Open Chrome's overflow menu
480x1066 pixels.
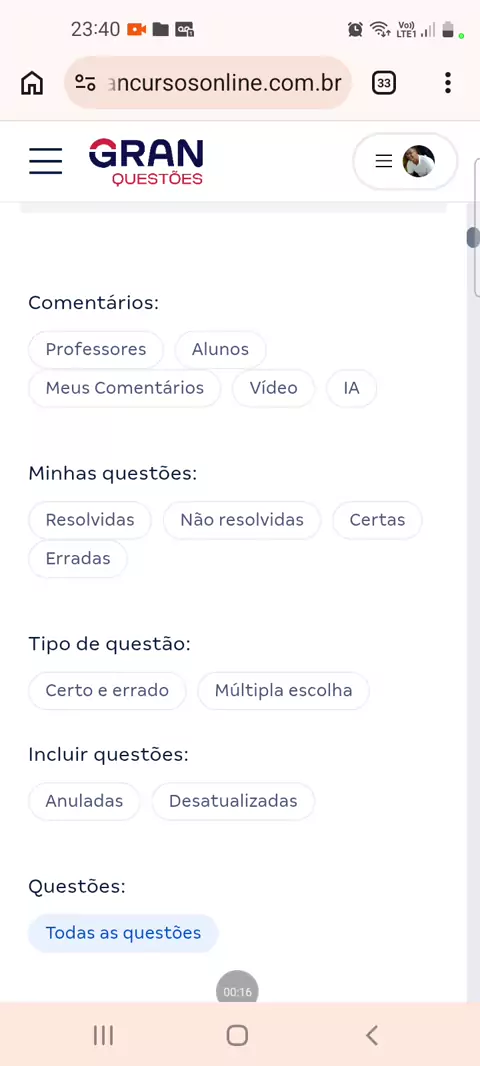pyautogui.click(x=447, y=83)
